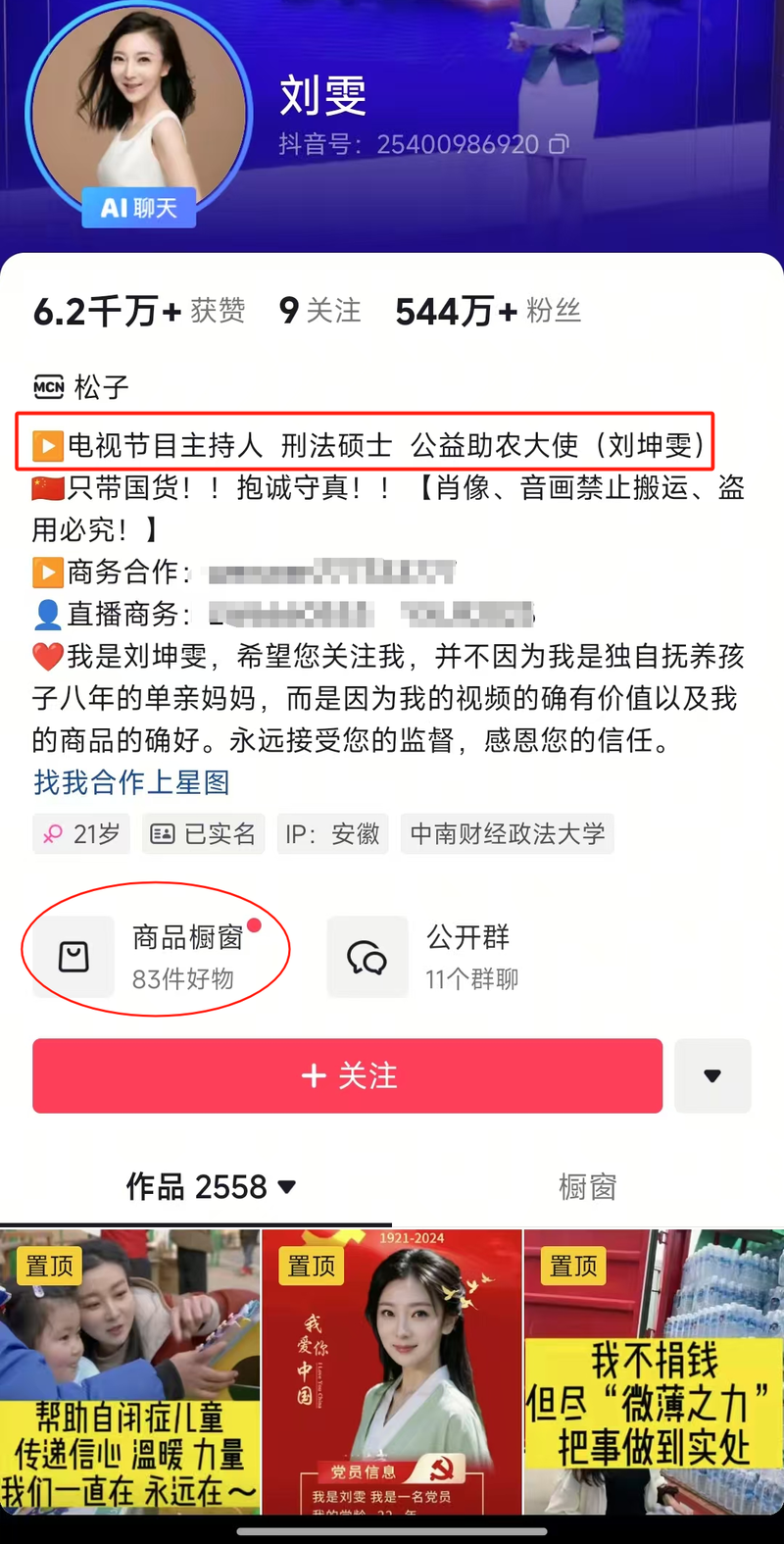
Task: Open the 找我合作上星图 link
Action: (131, 782)
